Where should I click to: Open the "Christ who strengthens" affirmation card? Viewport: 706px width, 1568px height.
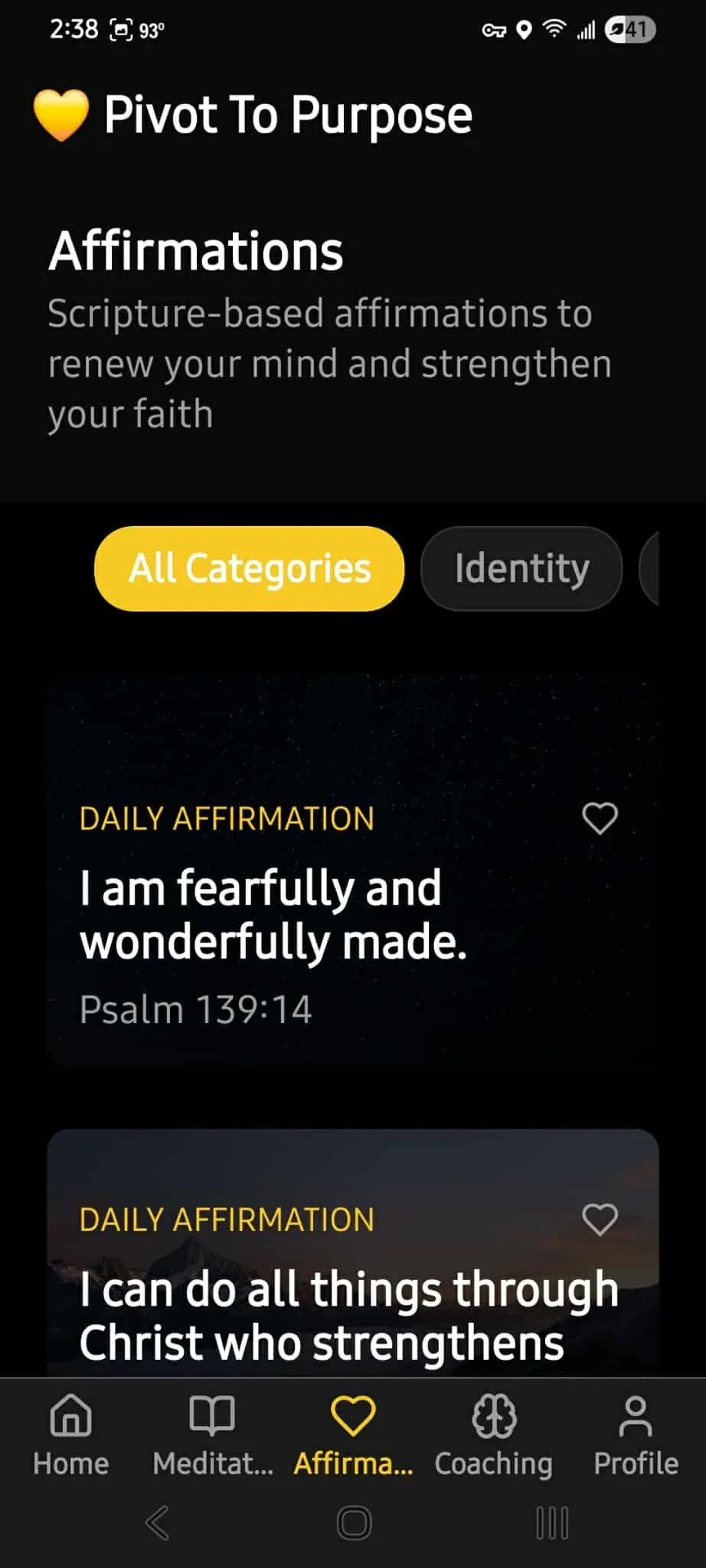pos(353,1253)
